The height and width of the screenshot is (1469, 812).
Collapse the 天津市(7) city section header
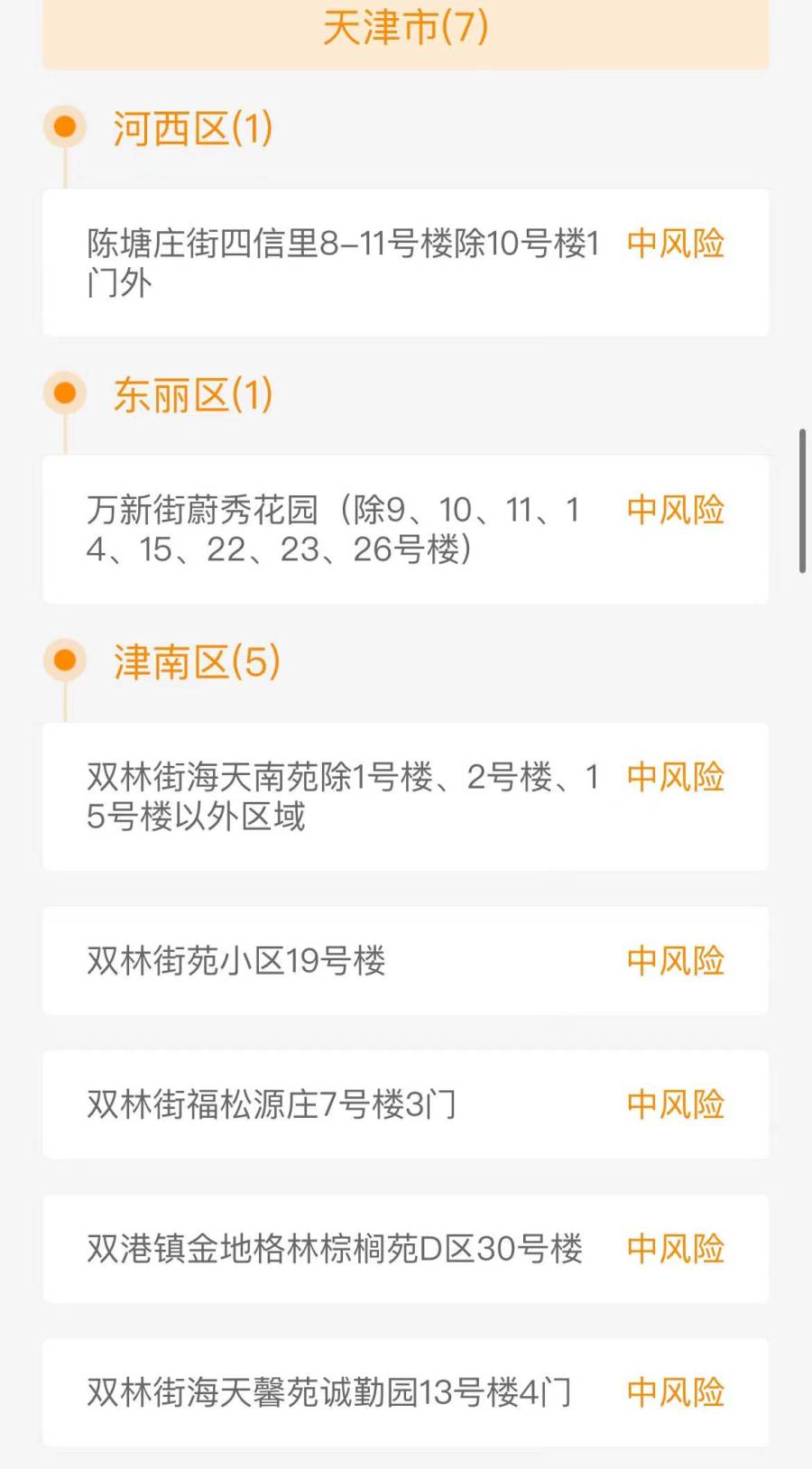point(406,29)
